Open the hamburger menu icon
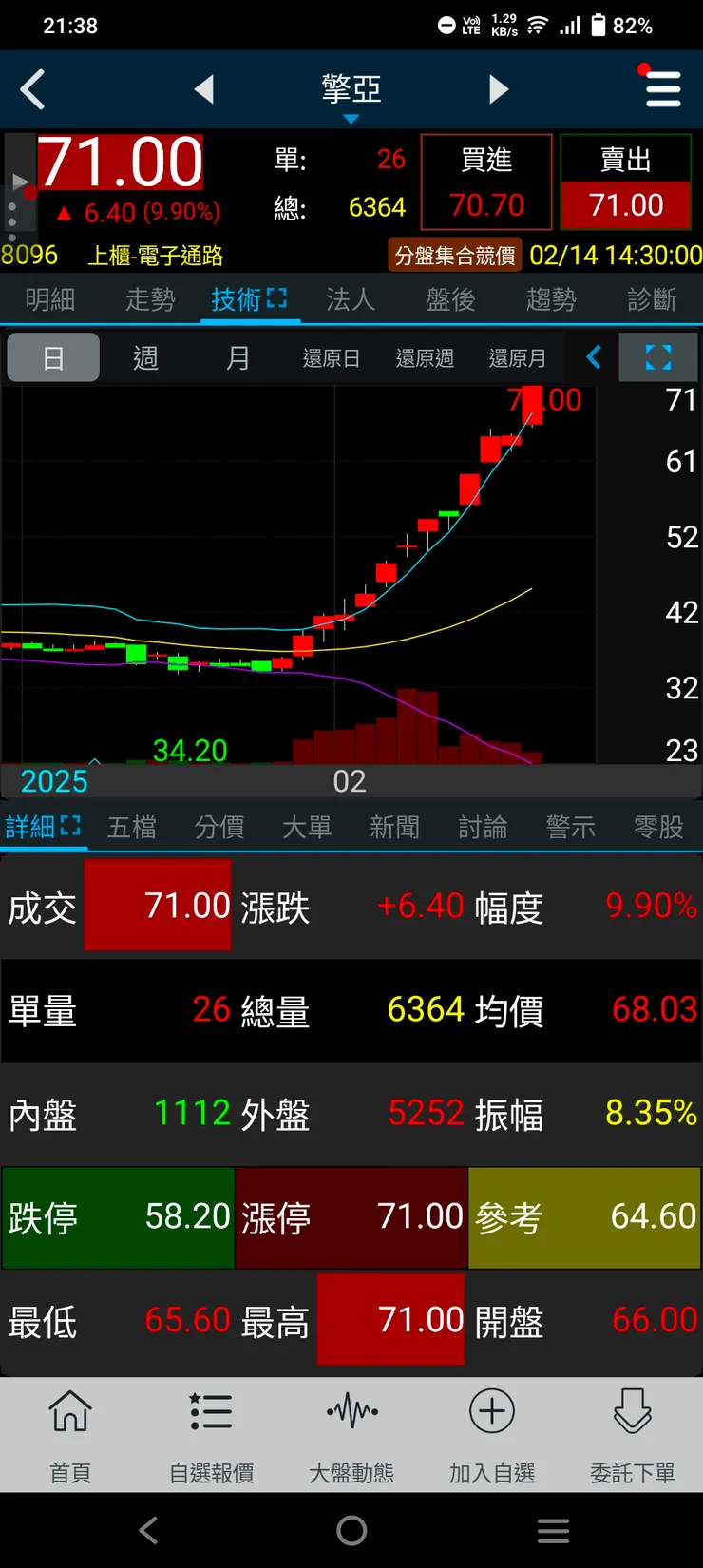Viewport: 703px width, 1568px height. point(662,88)
